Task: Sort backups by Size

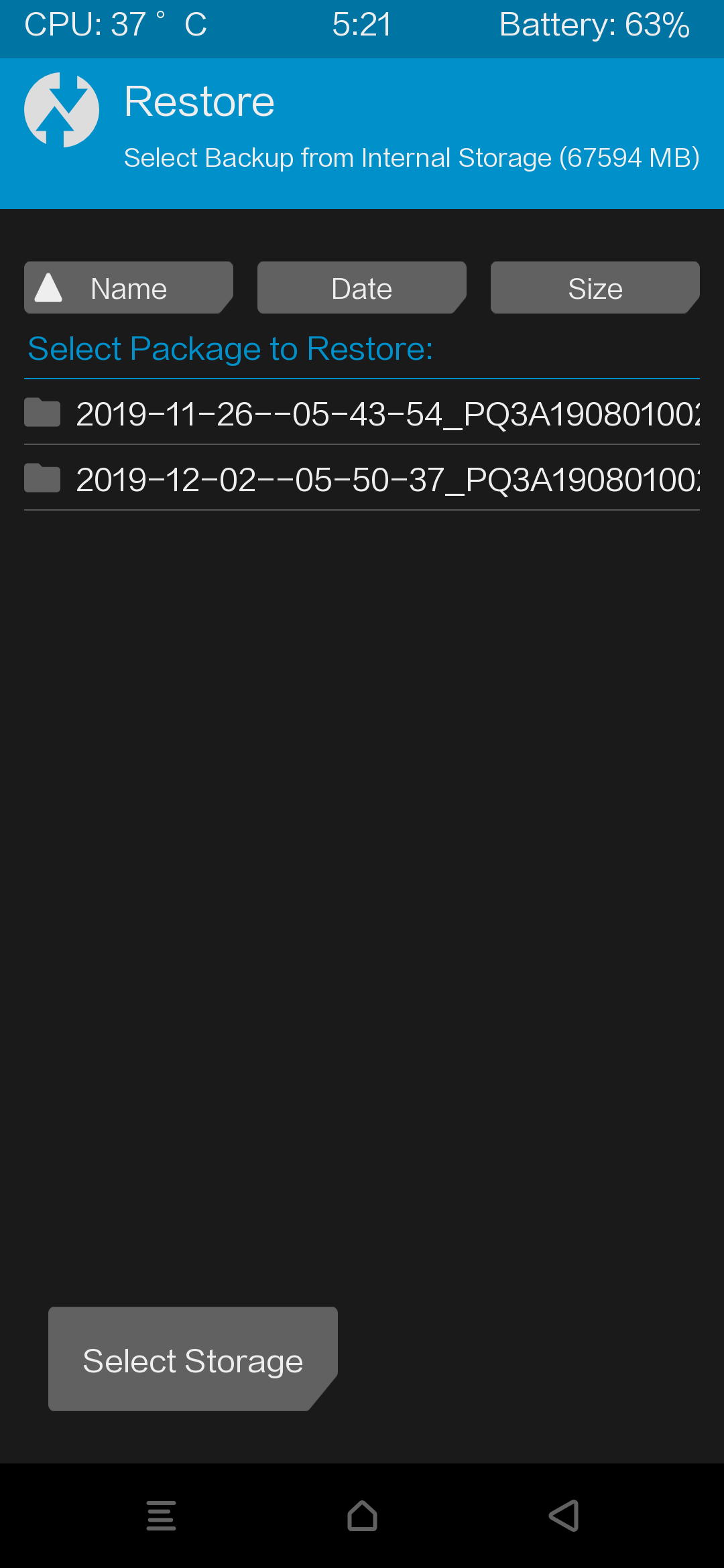Action: (595, 288)
